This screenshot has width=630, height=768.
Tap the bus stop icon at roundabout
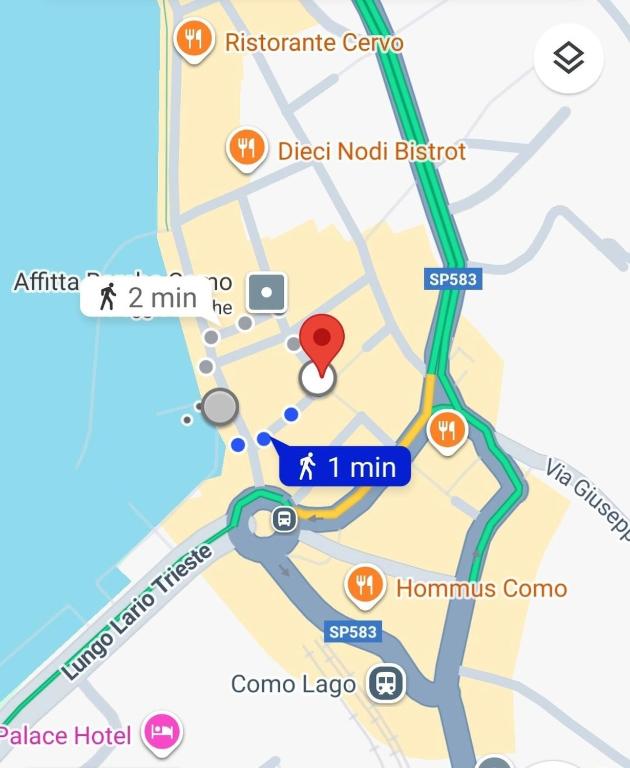tap(285, 519)
